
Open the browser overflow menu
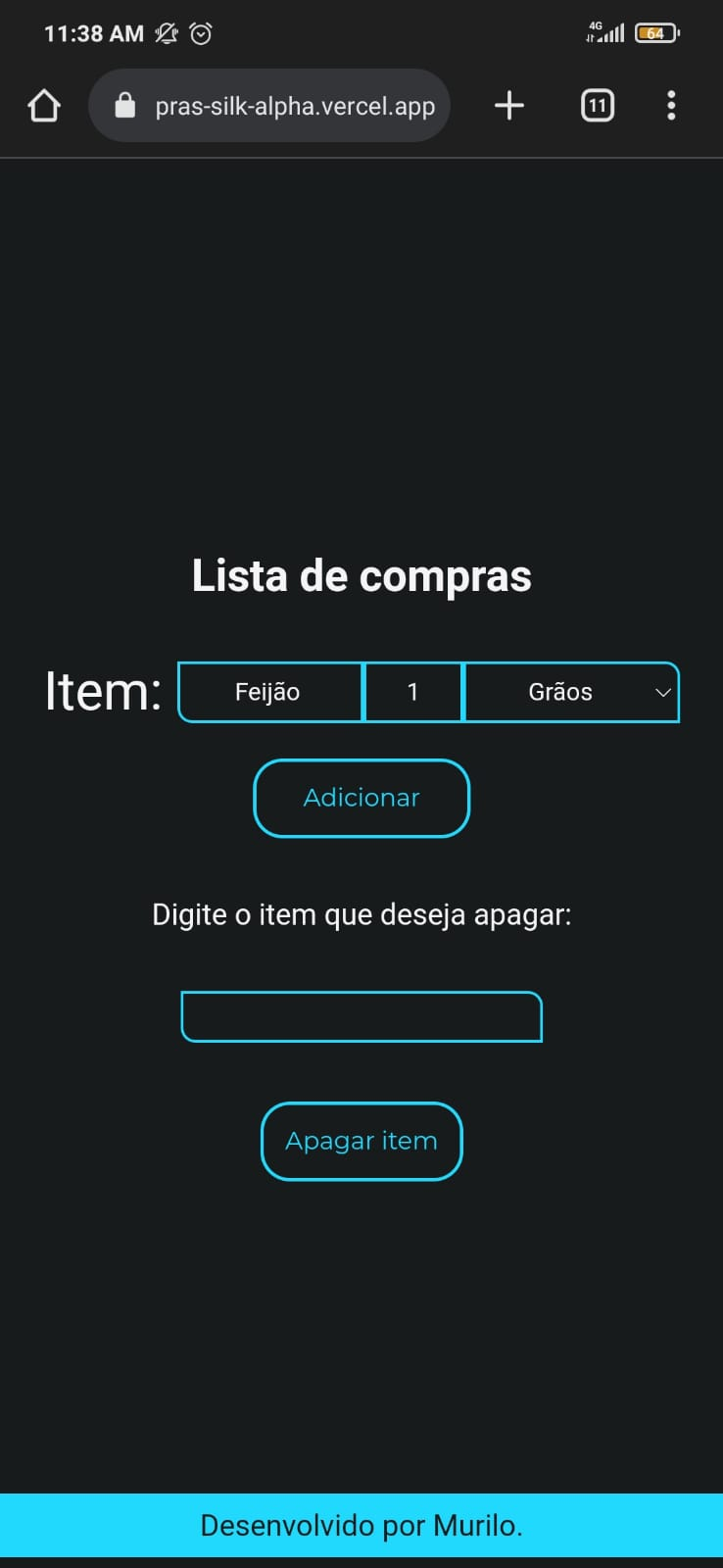[x=671, y=105]
